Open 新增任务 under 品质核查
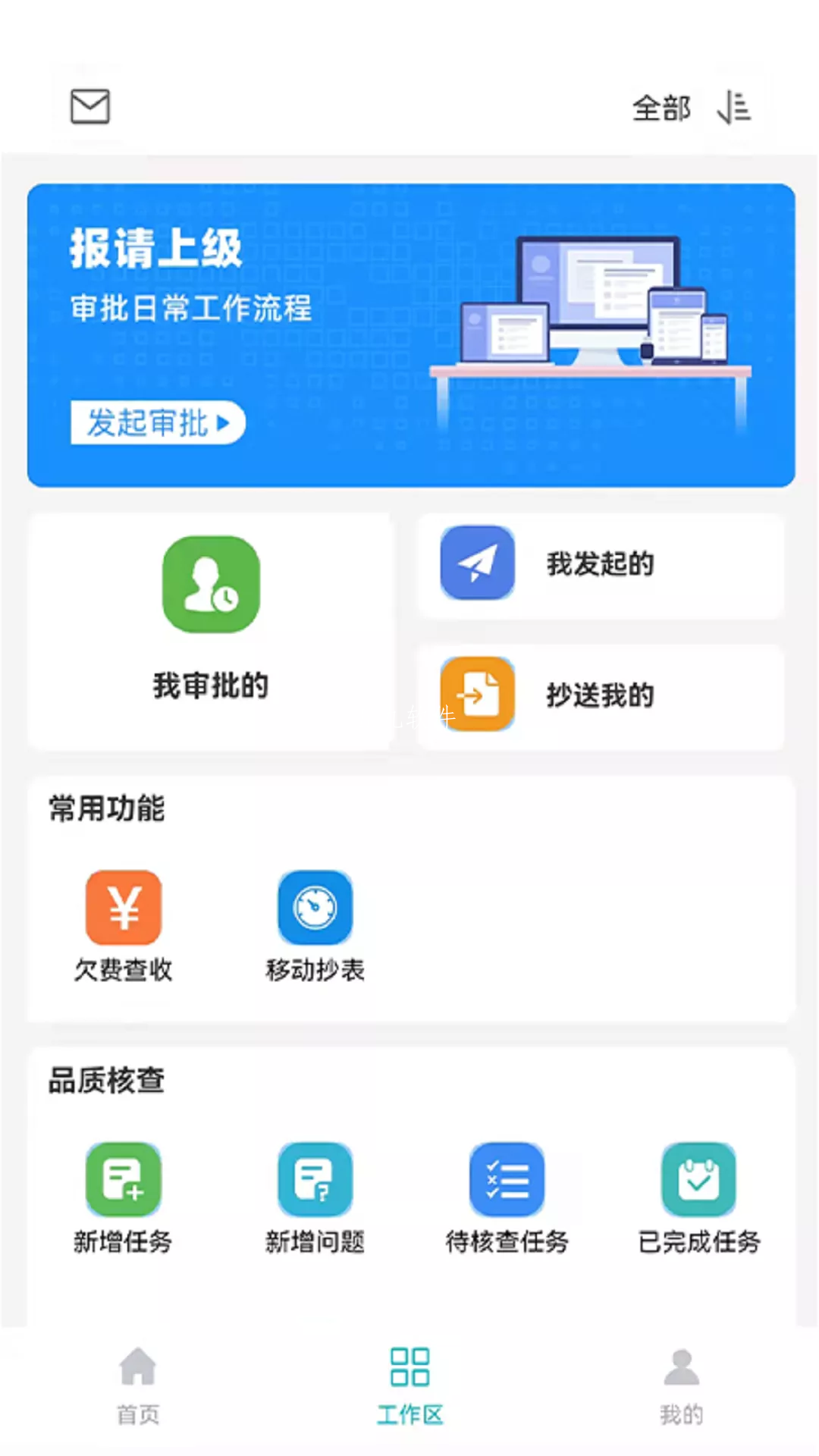This screenshot has width=819, height=1456. (x=123, y=1199)
